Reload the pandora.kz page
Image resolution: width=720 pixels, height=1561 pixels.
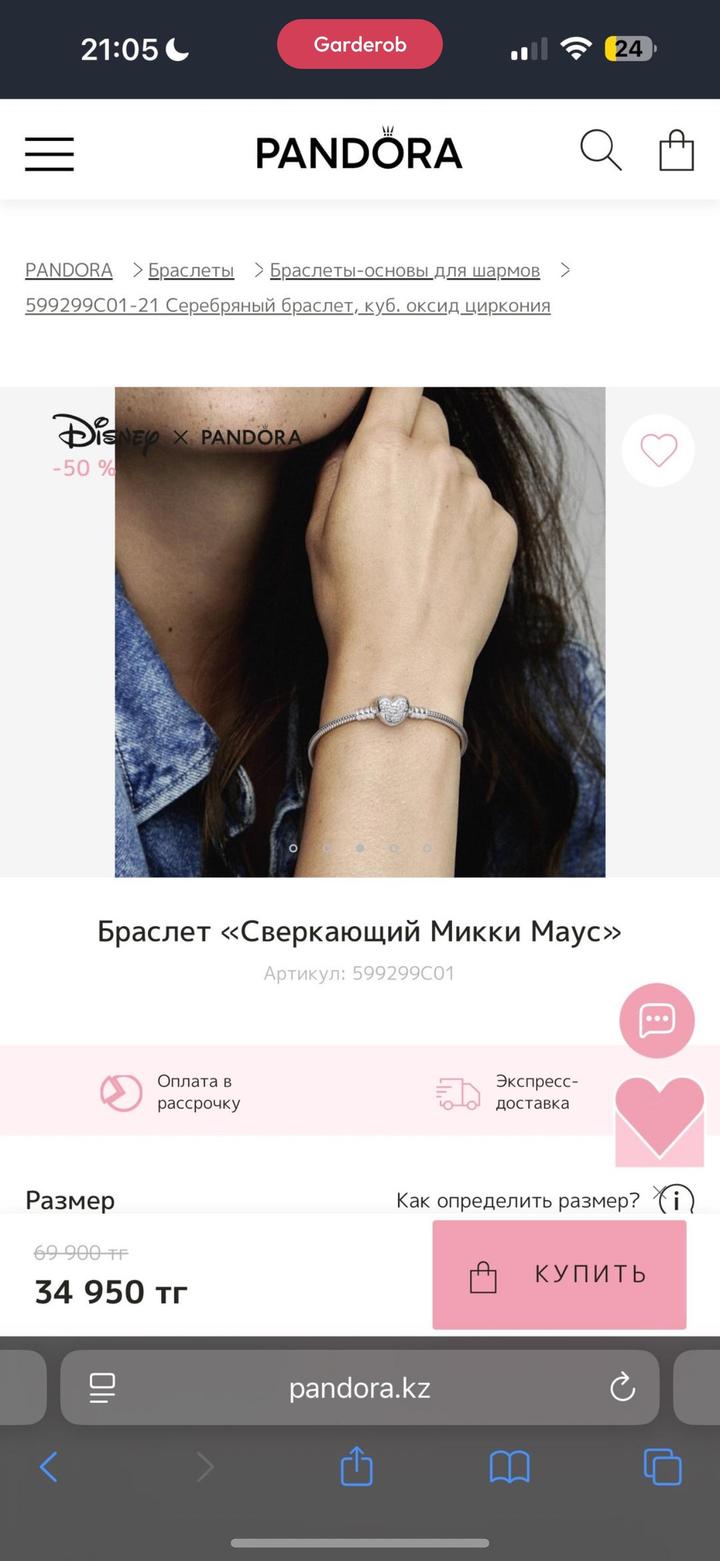point(622,1387)
